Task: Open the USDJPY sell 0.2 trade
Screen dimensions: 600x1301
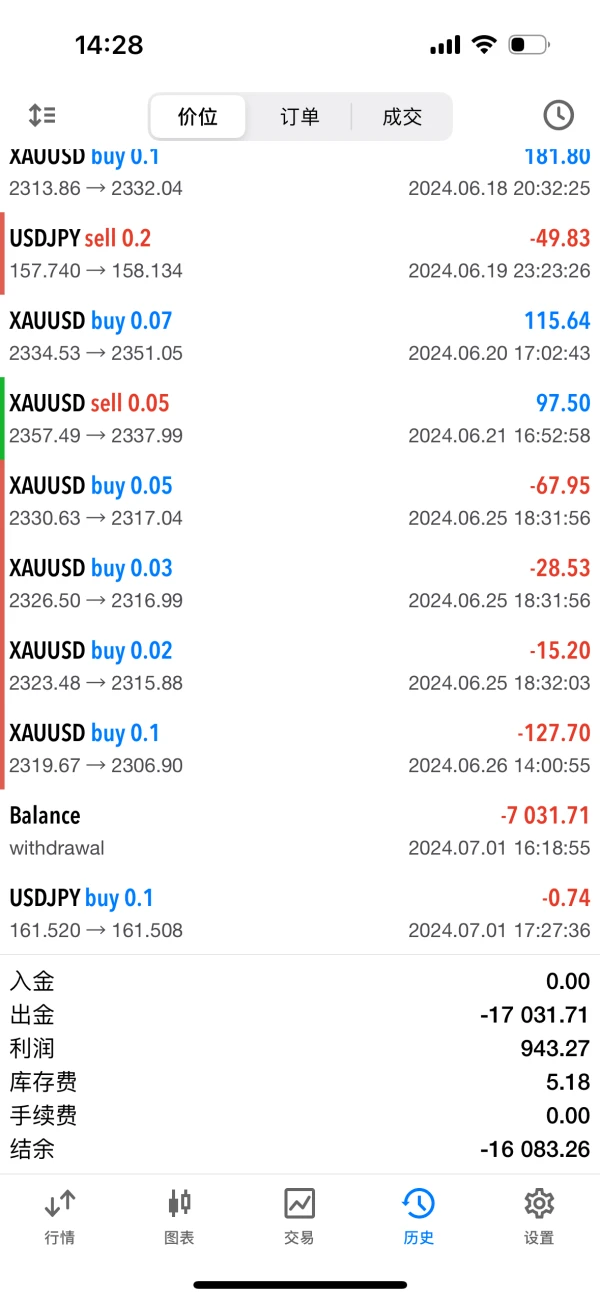Action: (x=300, y=253)
